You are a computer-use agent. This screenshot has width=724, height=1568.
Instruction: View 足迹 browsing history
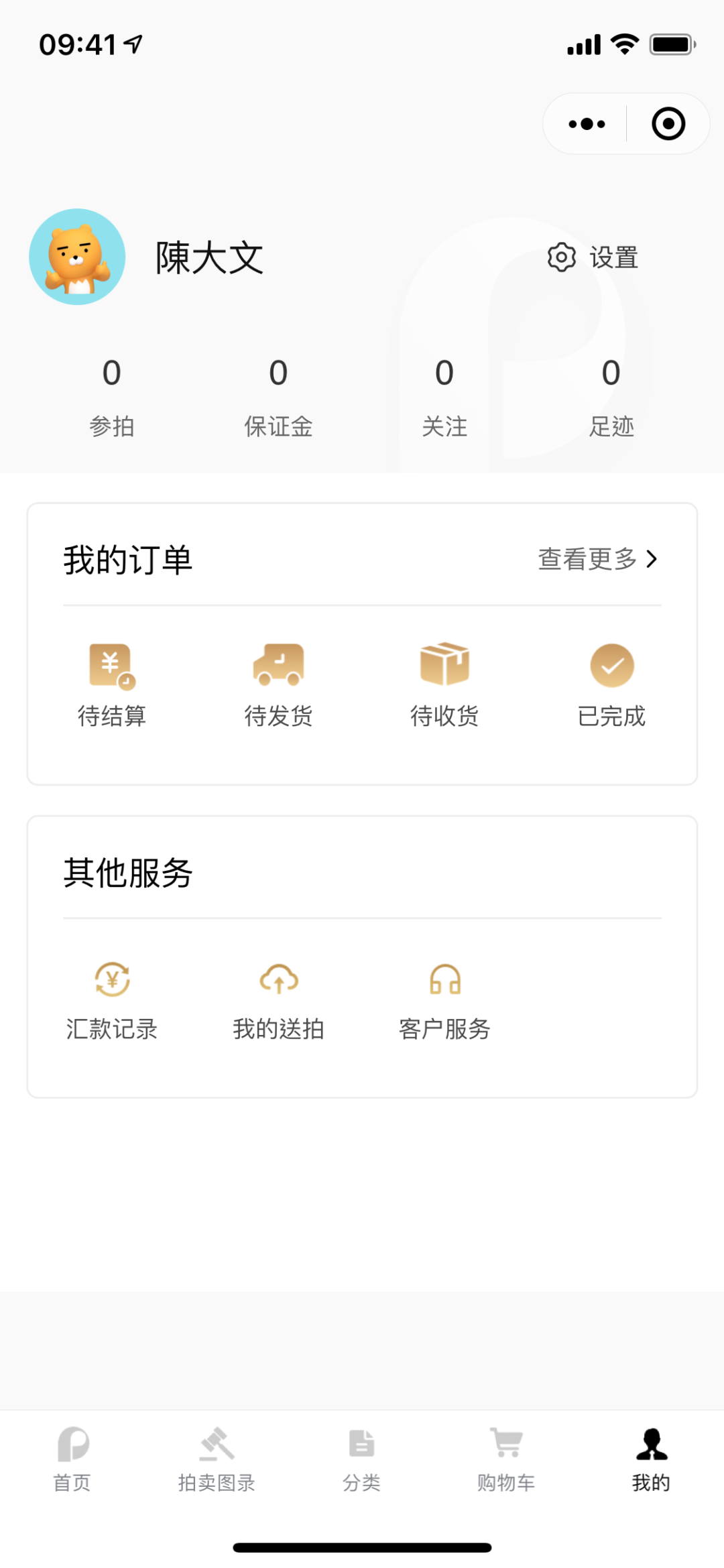click(611, 396)
